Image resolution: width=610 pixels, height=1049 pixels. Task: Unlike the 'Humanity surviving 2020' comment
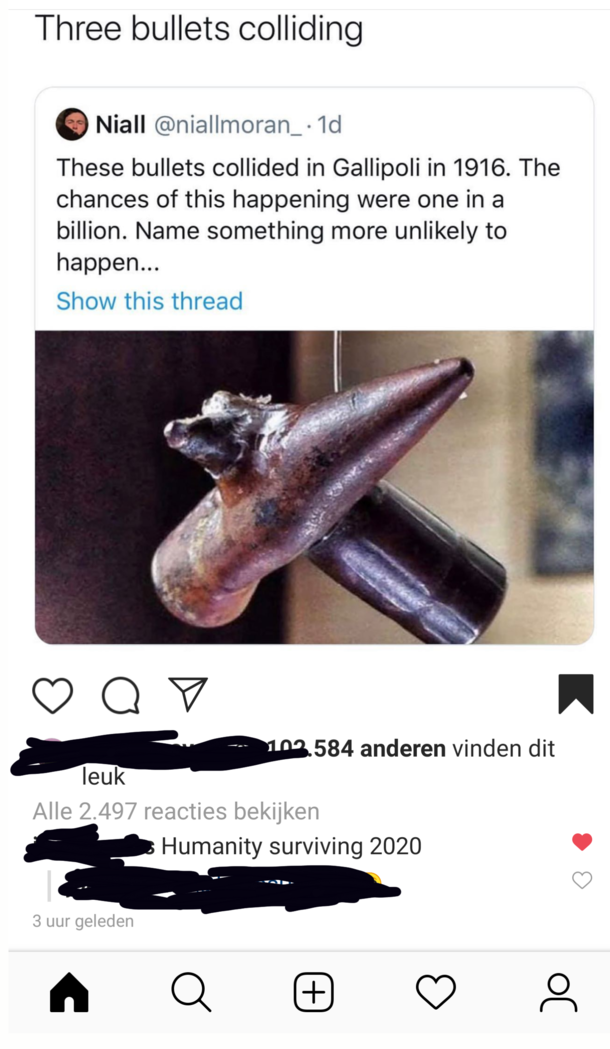582,842
